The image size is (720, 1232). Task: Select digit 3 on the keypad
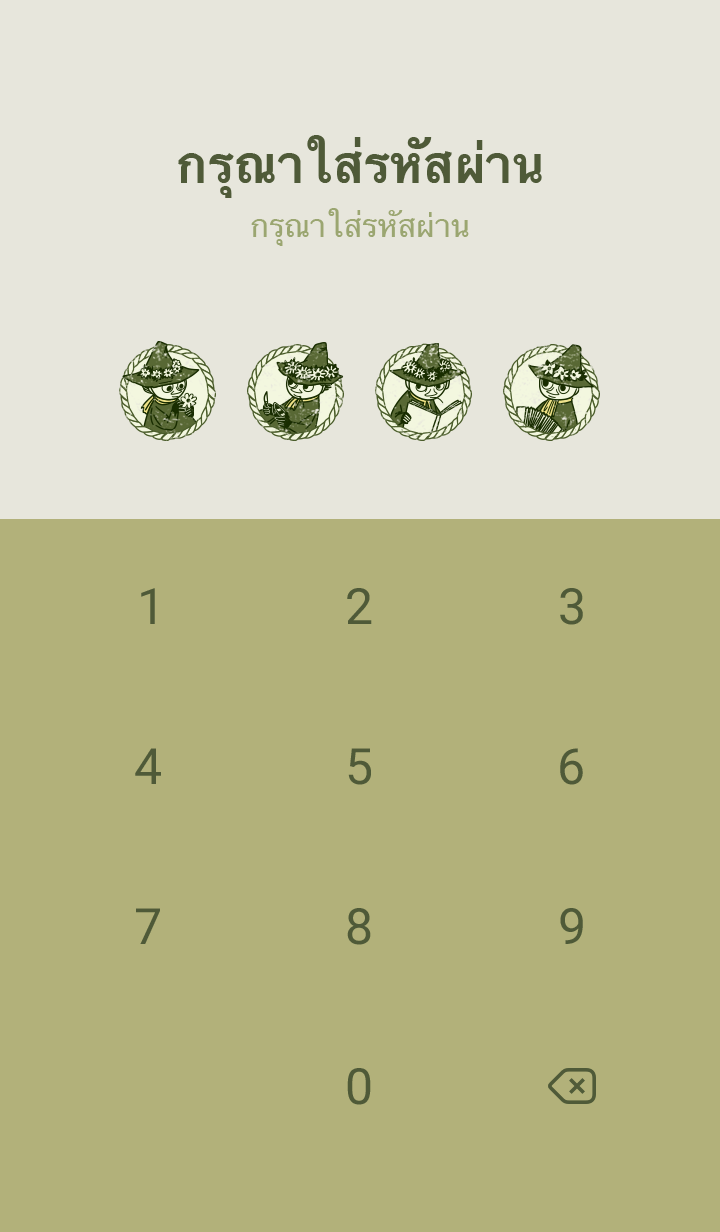(571, 607)
